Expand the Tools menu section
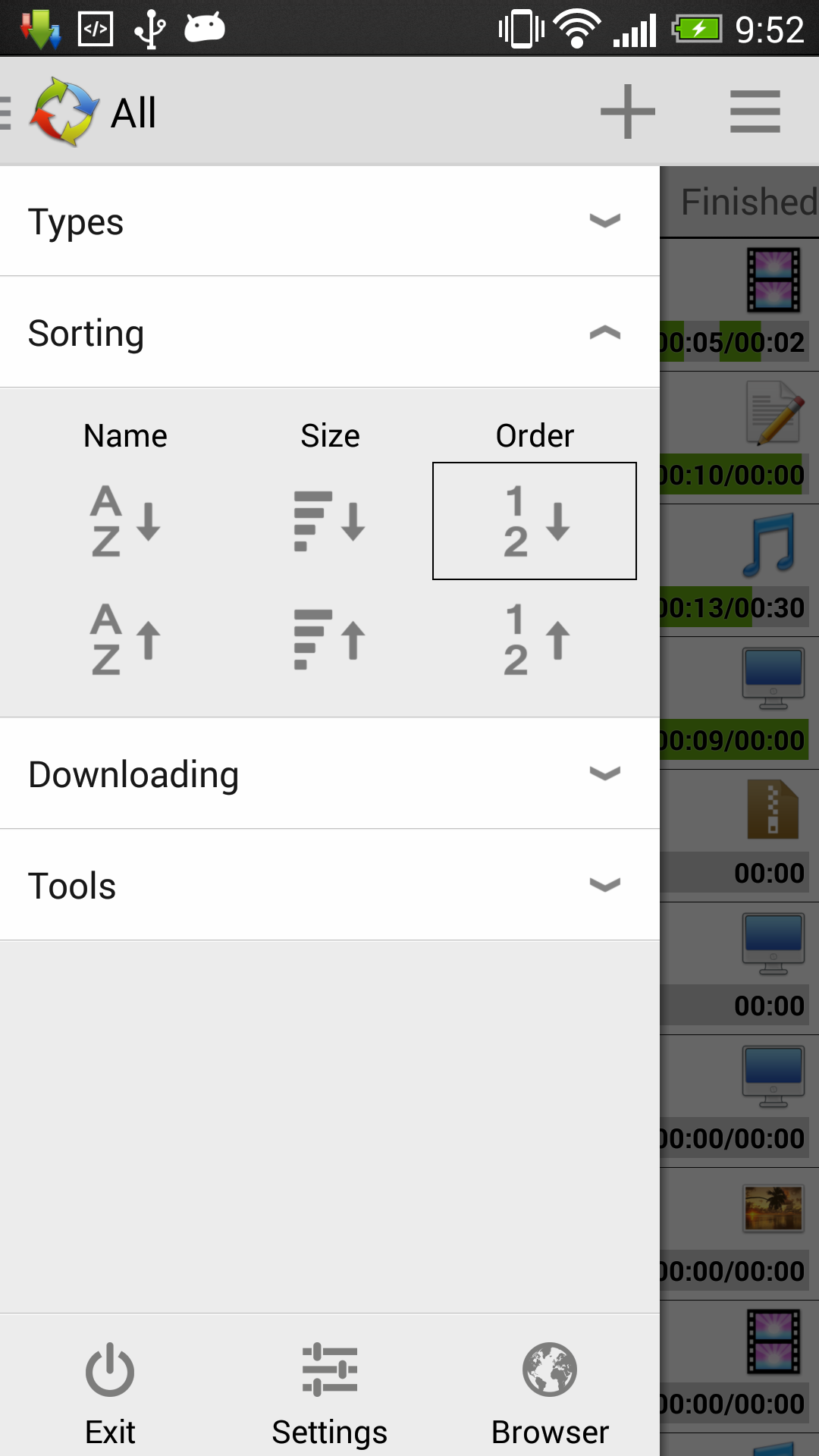 coord(330,885)
